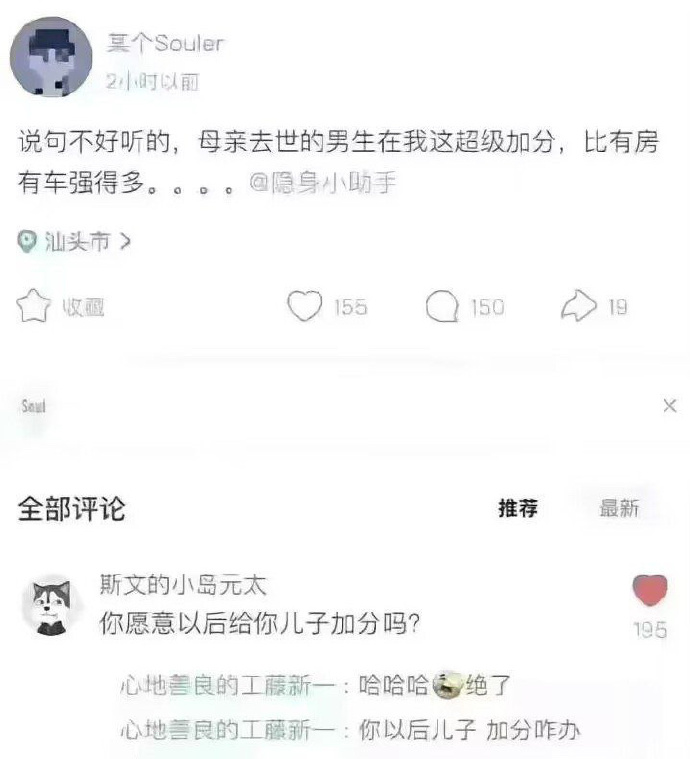Open 斯文的小岛元太's avatar
Viewport: 690px width, 759px height.
tap(52, 606)
